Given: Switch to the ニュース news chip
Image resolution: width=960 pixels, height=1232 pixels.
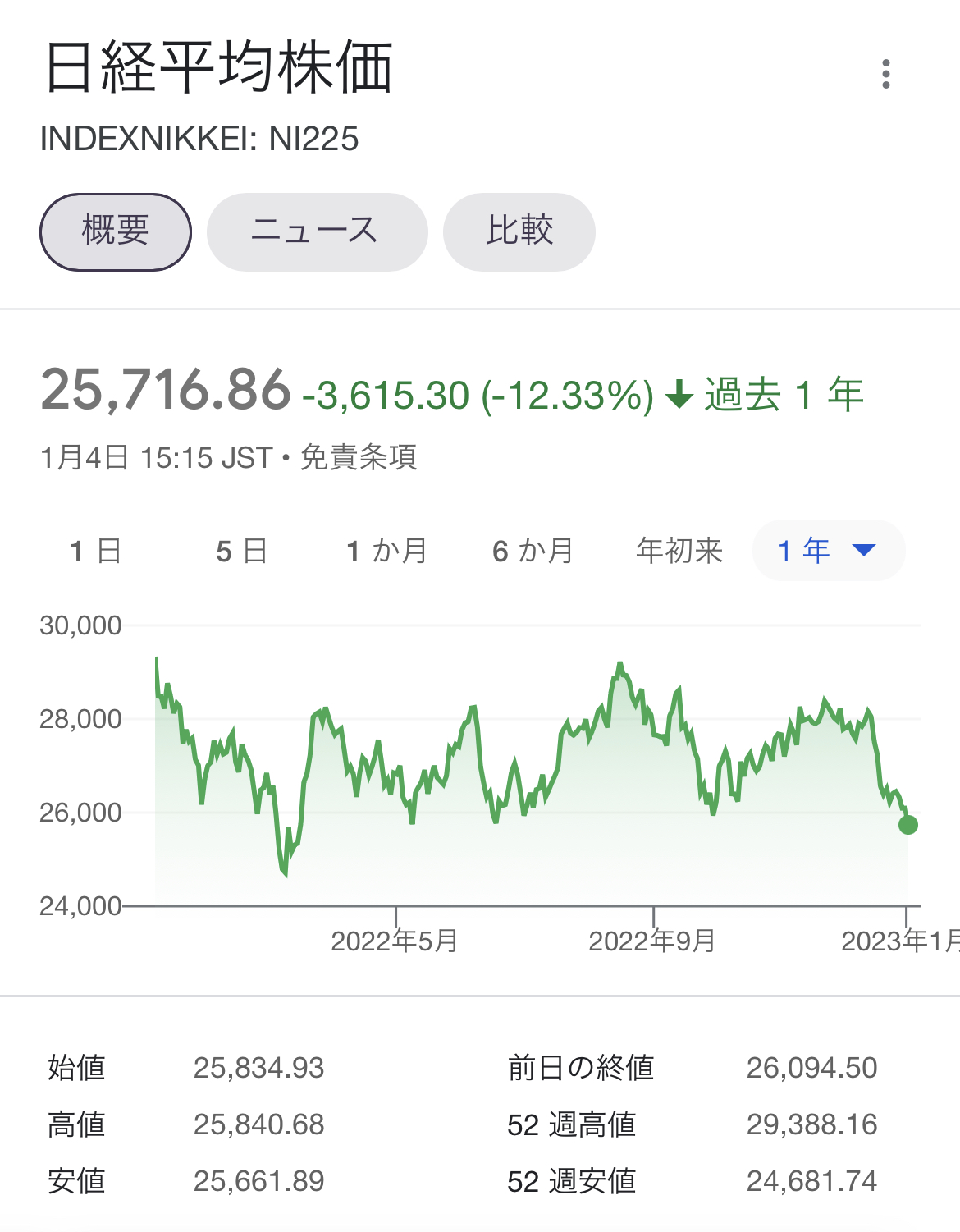Looking at the screenshot, I should 317,231.
